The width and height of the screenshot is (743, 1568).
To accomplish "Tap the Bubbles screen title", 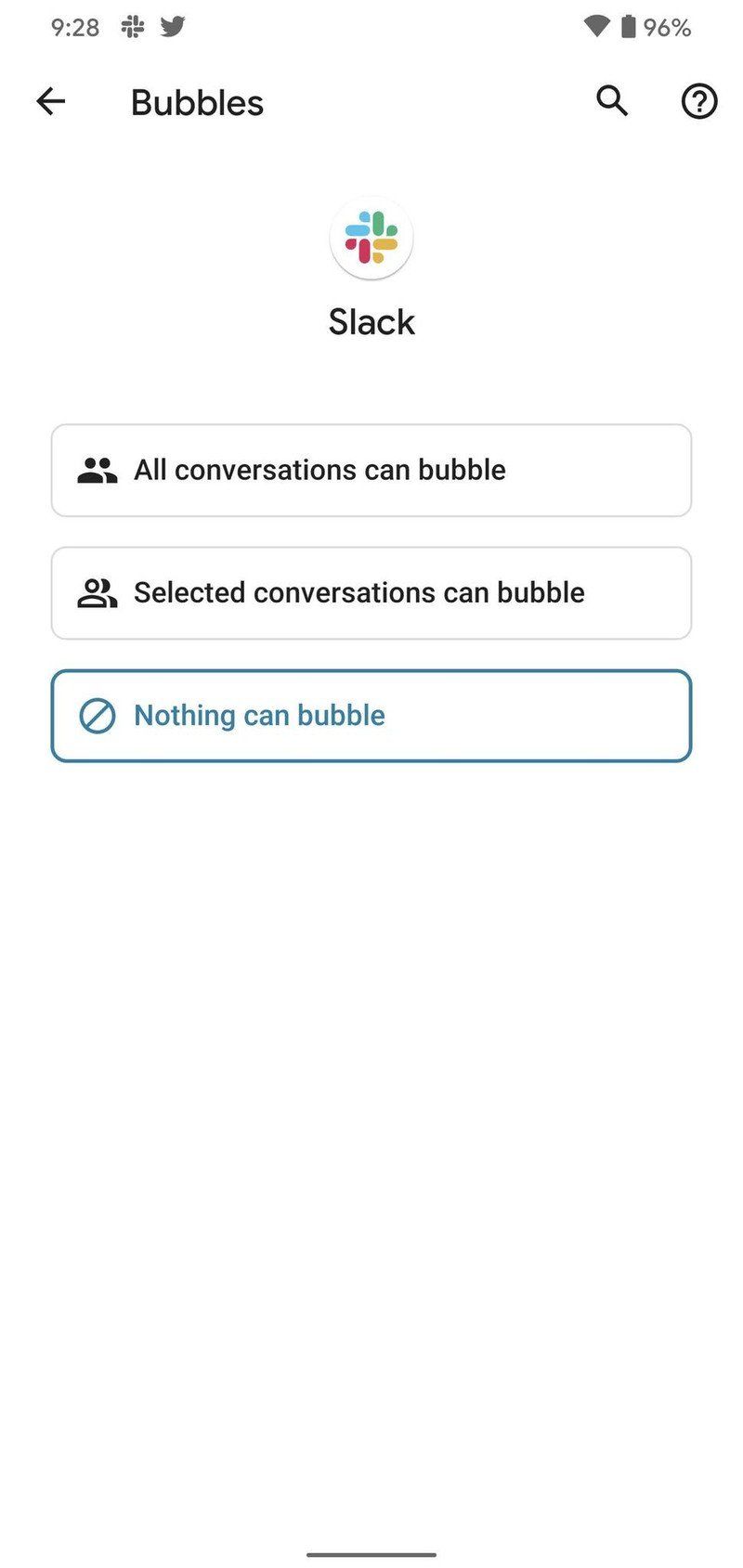I will pyautogui.click(x=196, y=102).
